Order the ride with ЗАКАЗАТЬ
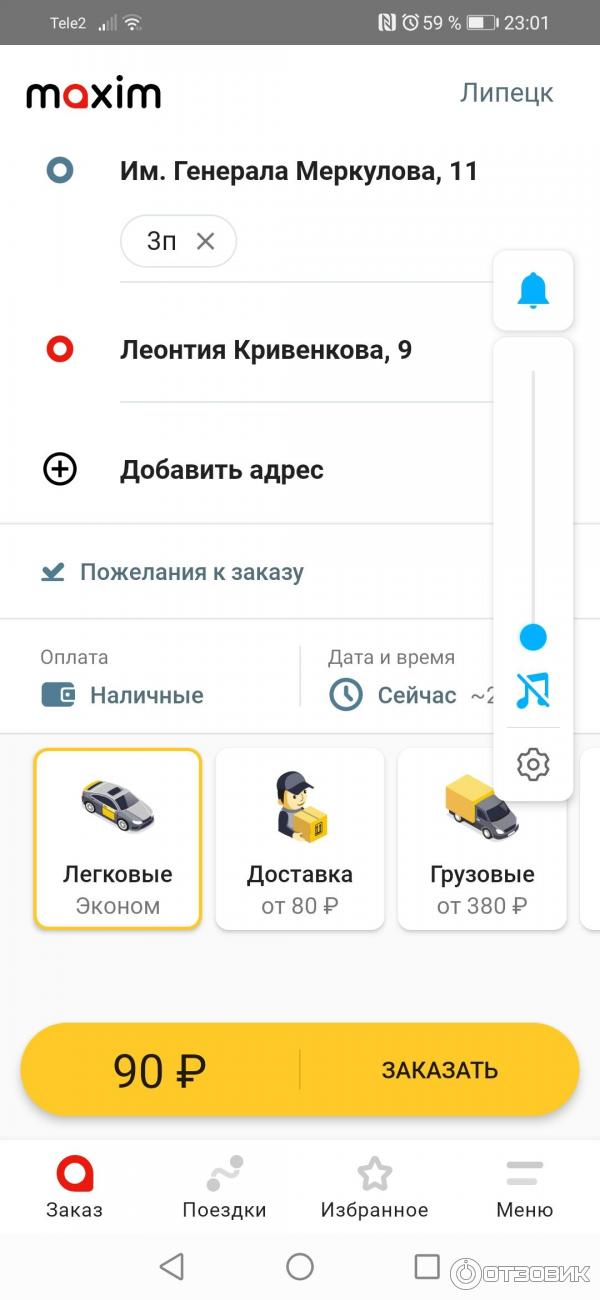The height and width of the screenshot is (1300, 600). pos(439,1070)
